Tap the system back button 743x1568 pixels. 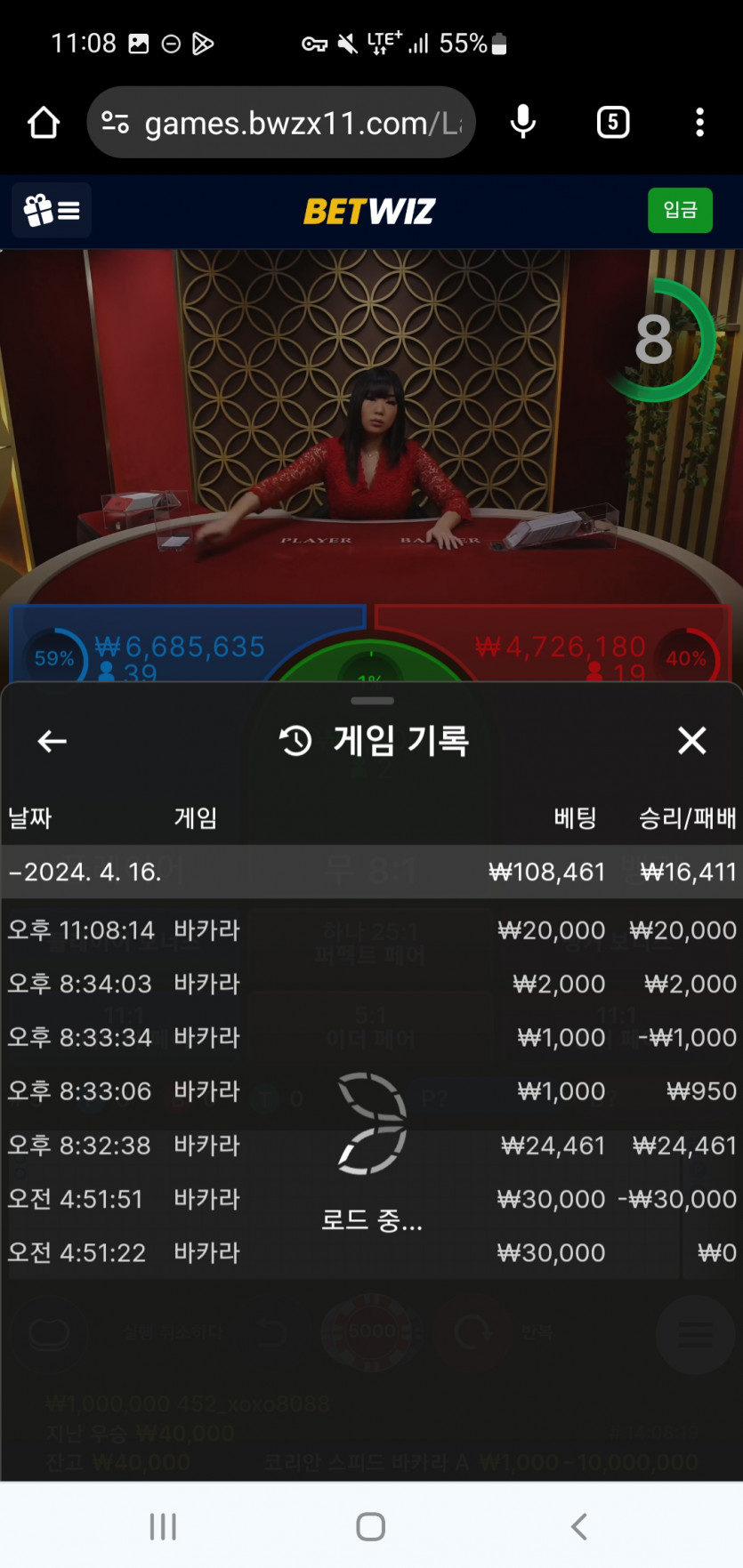pos(579,1527)
